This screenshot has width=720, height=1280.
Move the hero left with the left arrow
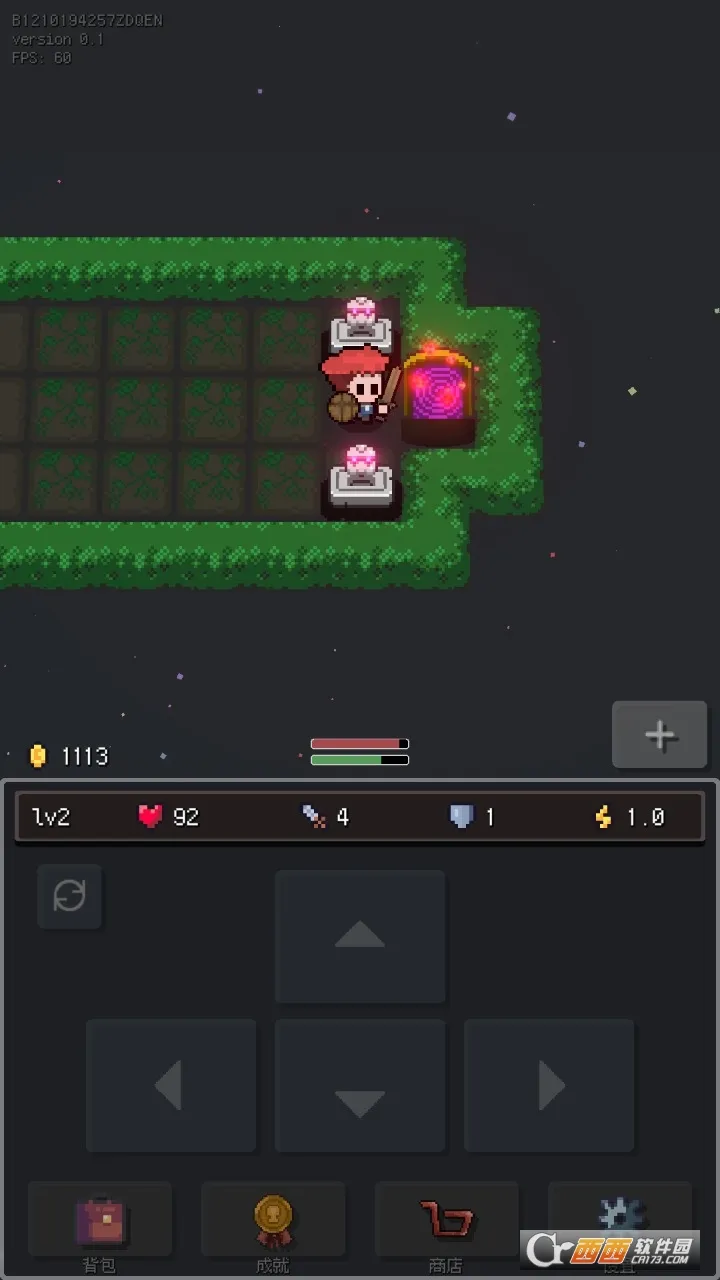click(x=171, y=1085)
